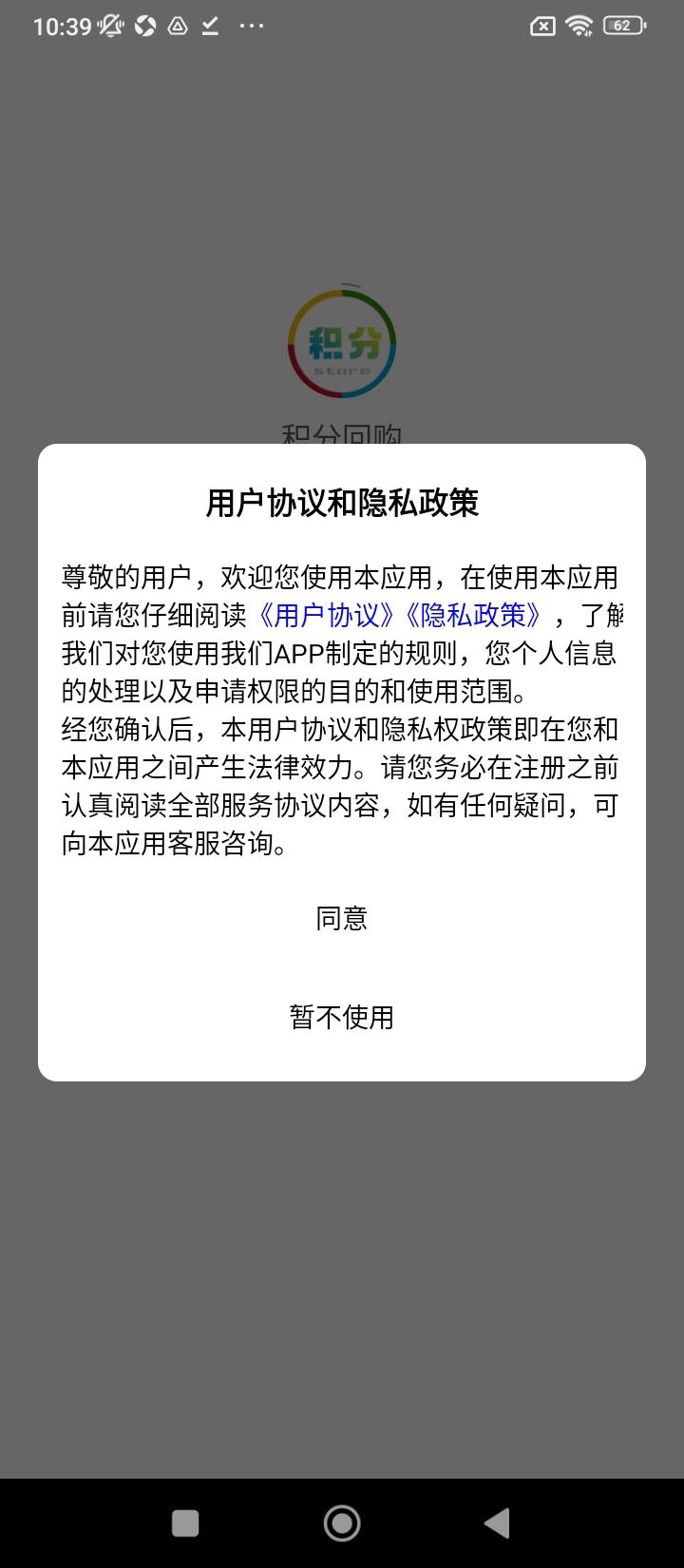Tap the Wi-Fi signal icon in status bar
684x1568 pixels.
pyautogui.click(x=581, y=26)
